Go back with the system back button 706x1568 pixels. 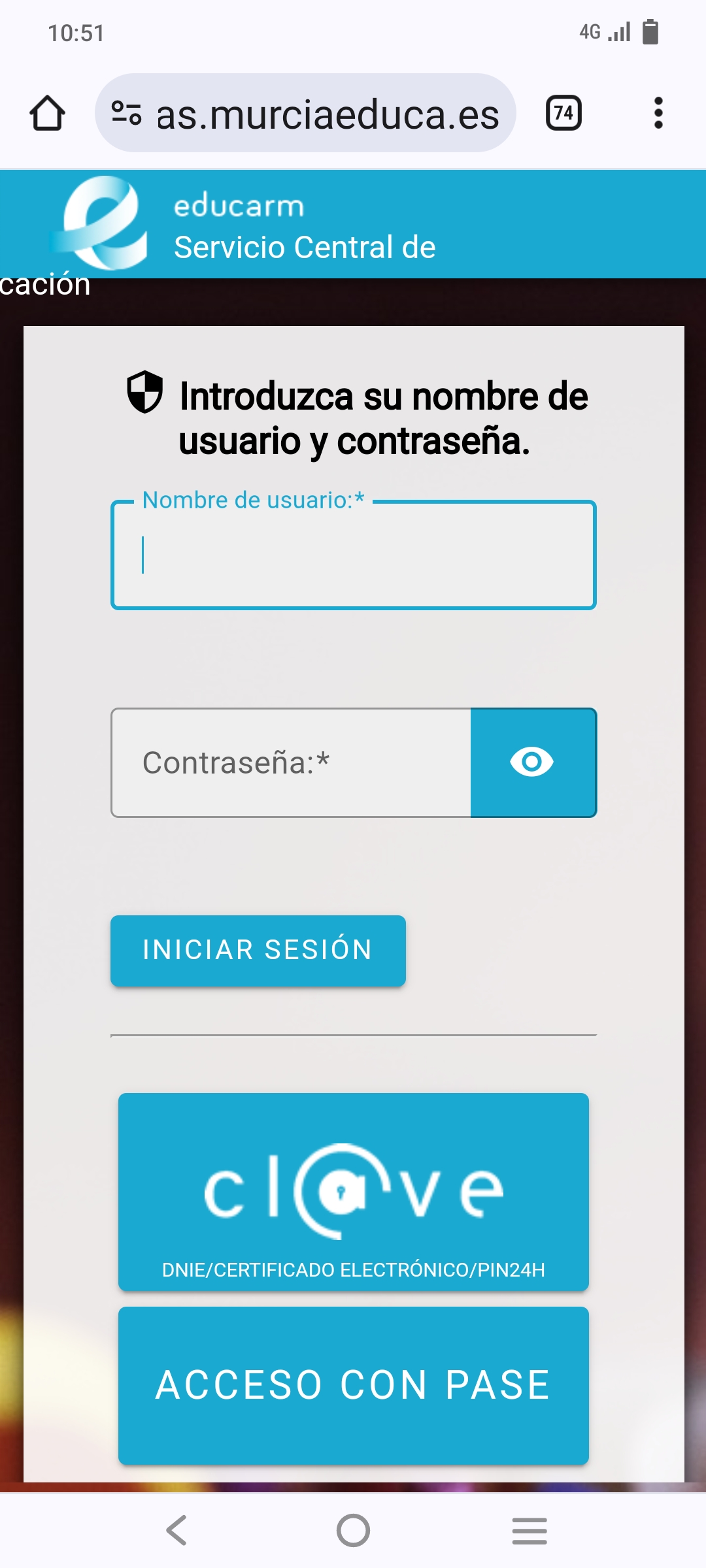(x=176, y=1530)
